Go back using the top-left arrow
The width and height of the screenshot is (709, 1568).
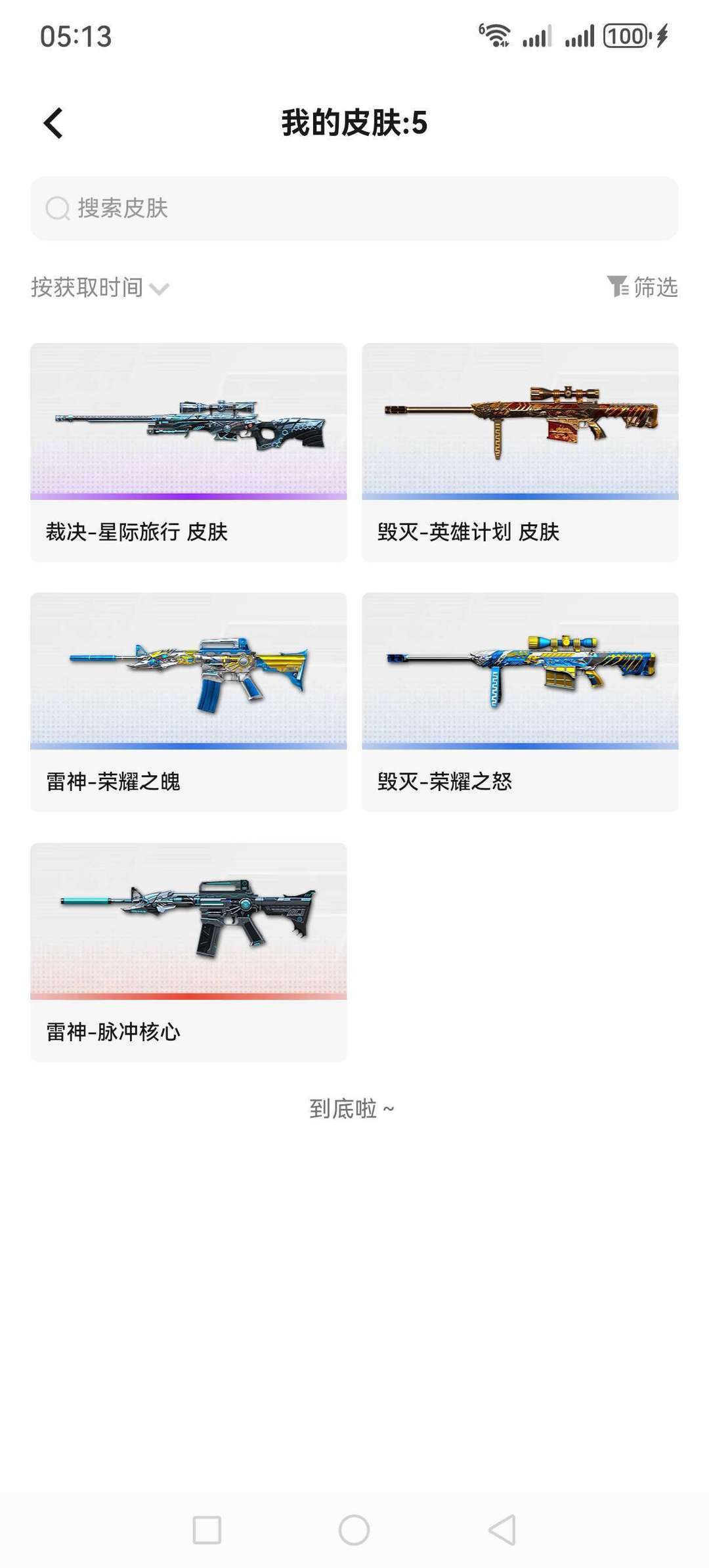(x=53, y=123)
